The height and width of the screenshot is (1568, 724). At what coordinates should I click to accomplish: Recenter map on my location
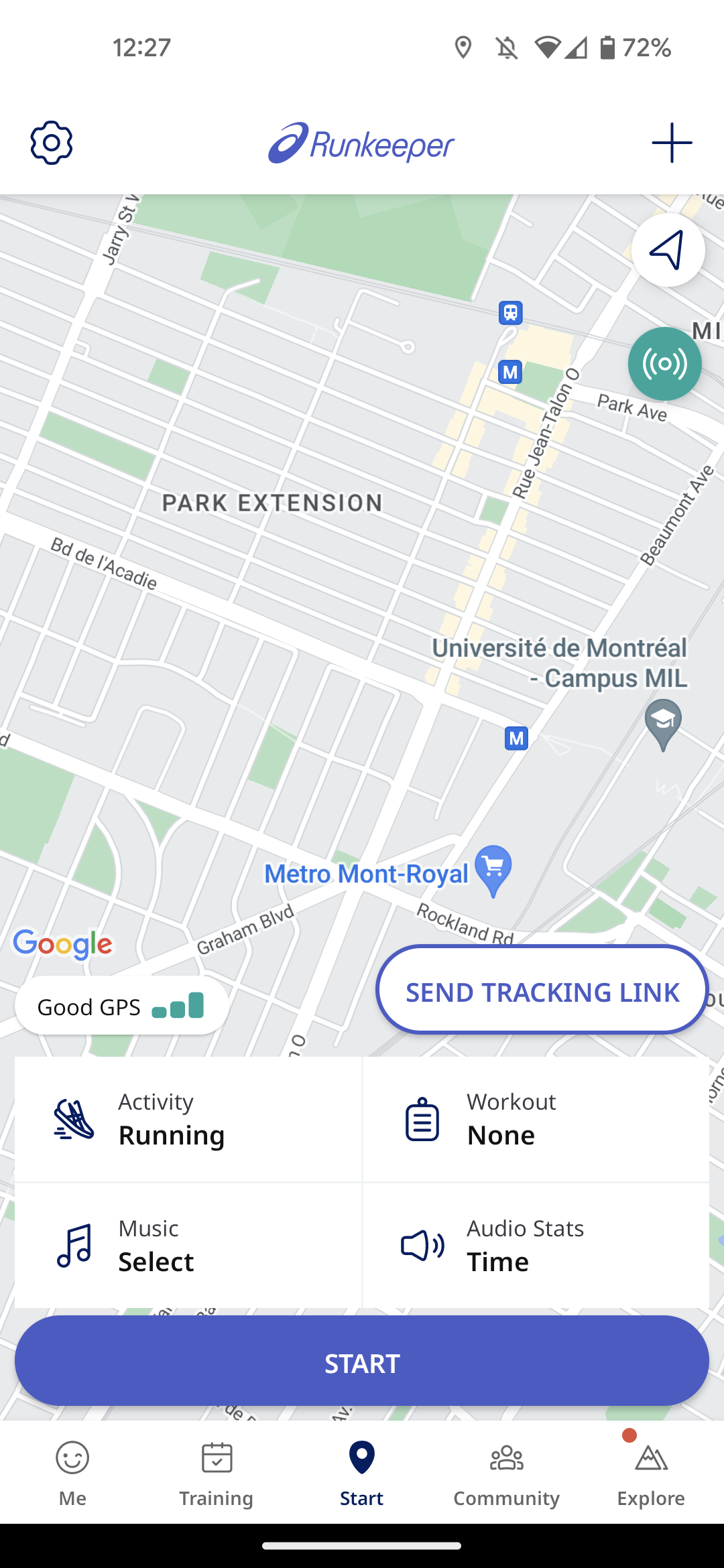tap(668, 250)
